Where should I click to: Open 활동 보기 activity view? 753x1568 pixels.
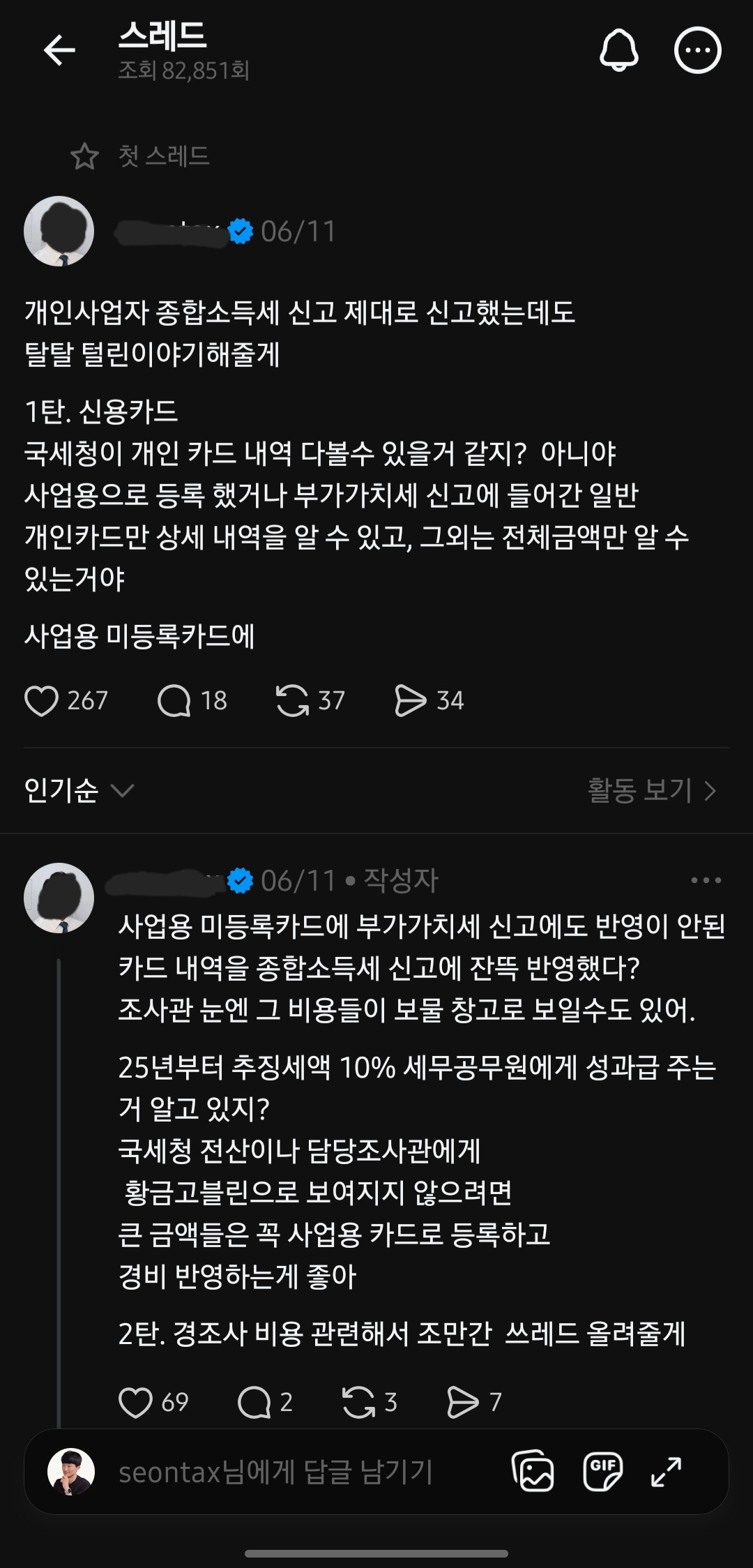[x=652, y=790]
